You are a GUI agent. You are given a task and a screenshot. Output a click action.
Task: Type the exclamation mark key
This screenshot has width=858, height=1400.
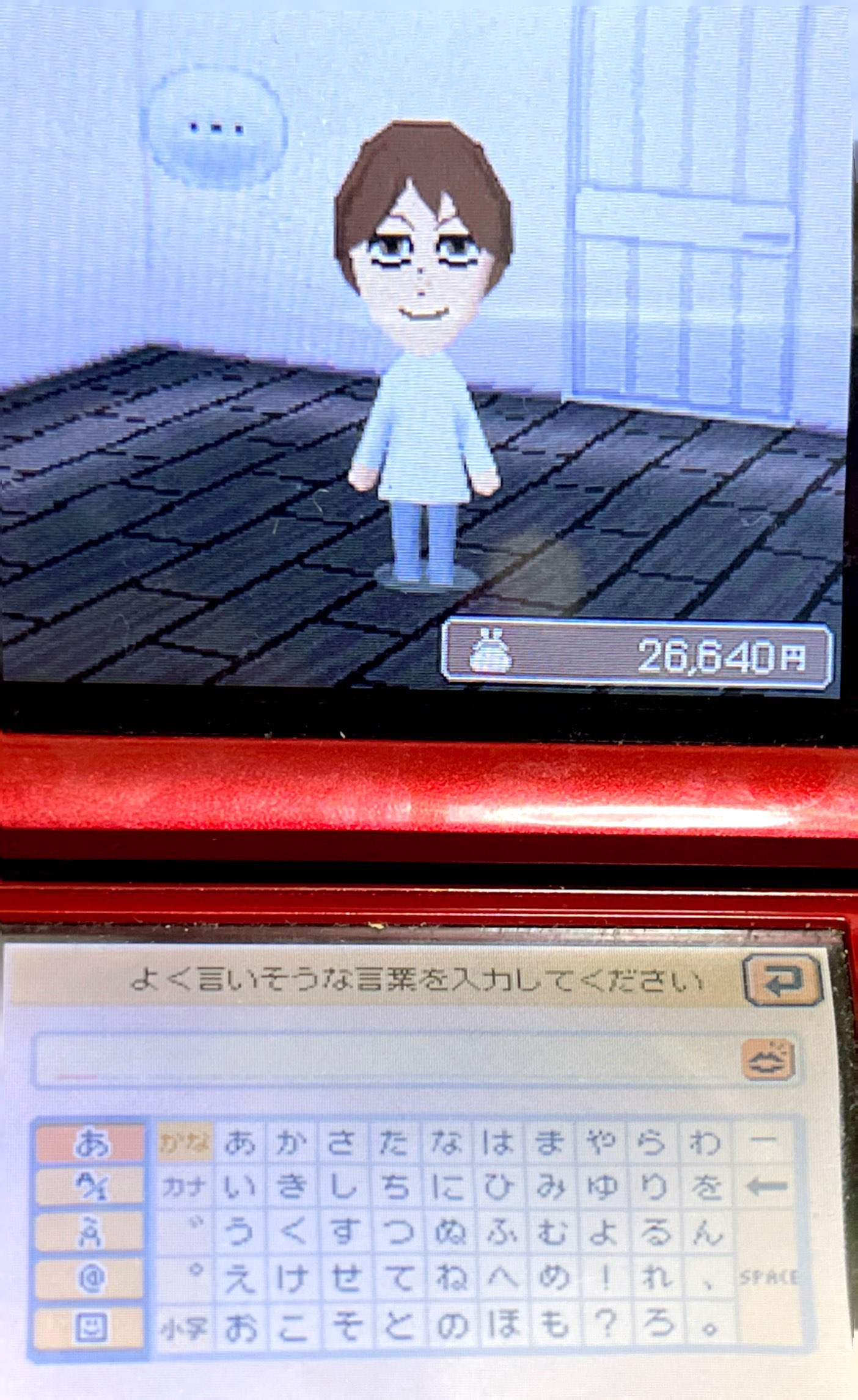[604, 1279]
